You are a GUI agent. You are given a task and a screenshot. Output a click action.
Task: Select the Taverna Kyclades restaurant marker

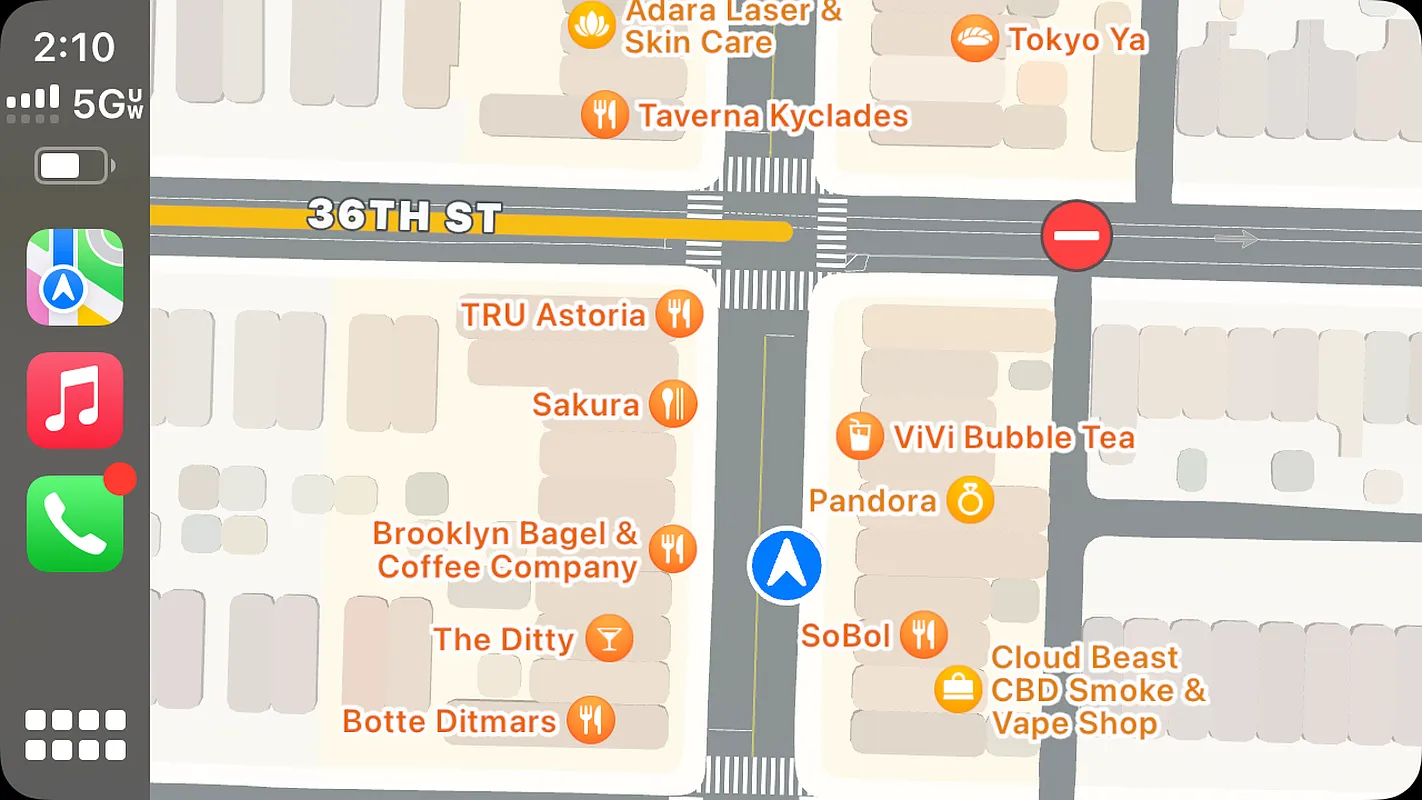pyautogui.click(x=605, y=116)
